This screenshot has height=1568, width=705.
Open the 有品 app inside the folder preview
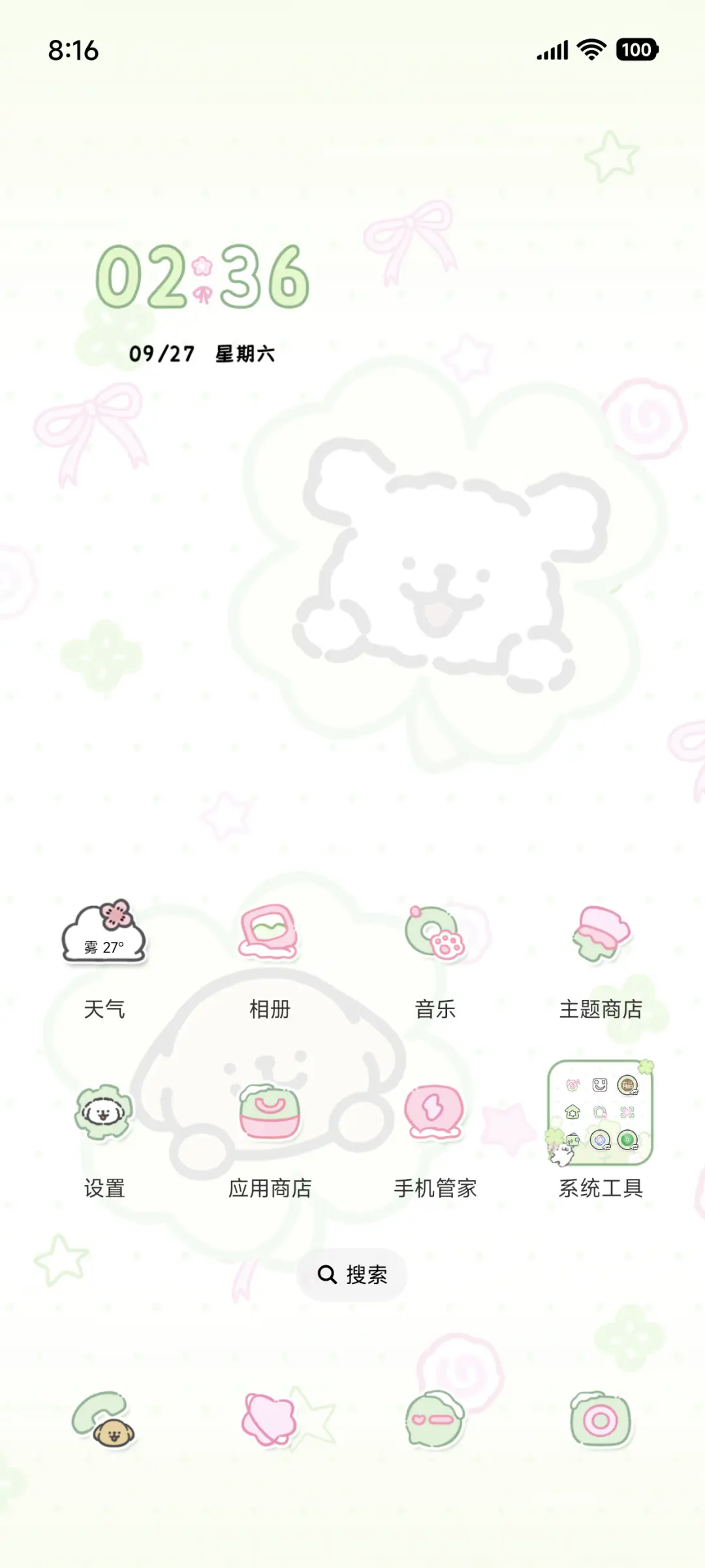point(628,1085)
